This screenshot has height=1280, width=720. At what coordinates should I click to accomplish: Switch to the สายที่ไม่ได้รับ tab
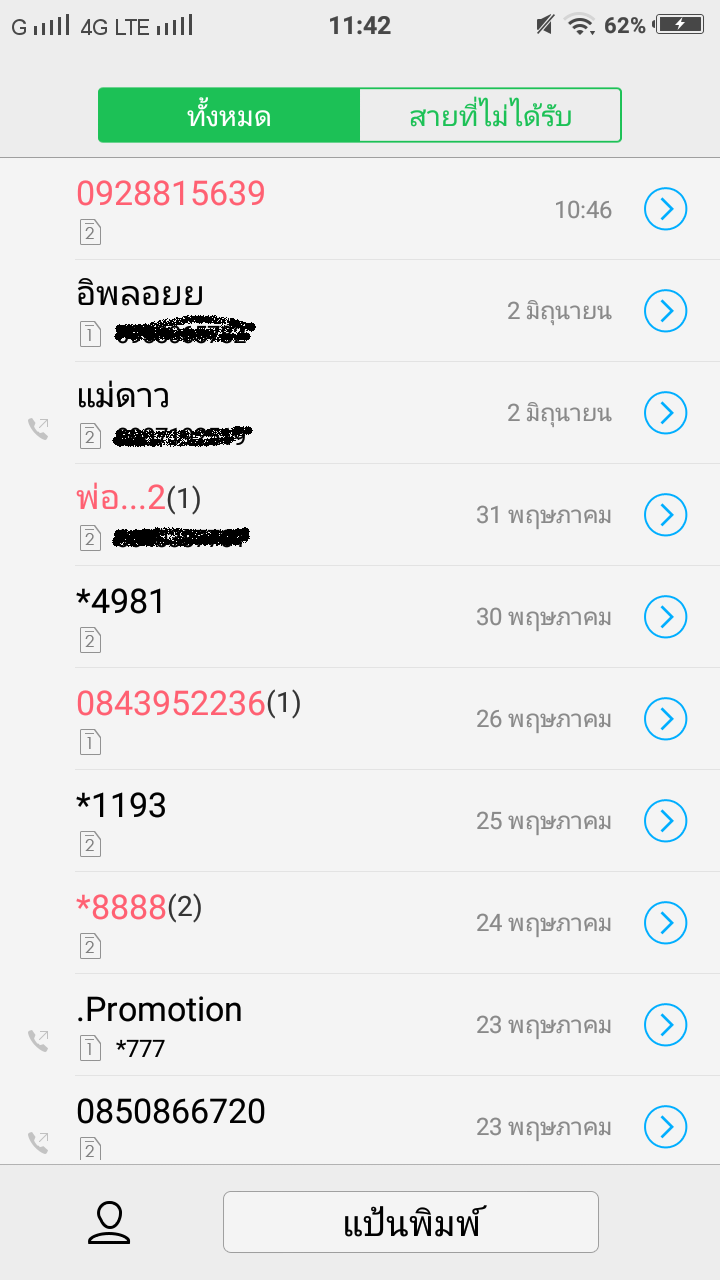(490, 115)
